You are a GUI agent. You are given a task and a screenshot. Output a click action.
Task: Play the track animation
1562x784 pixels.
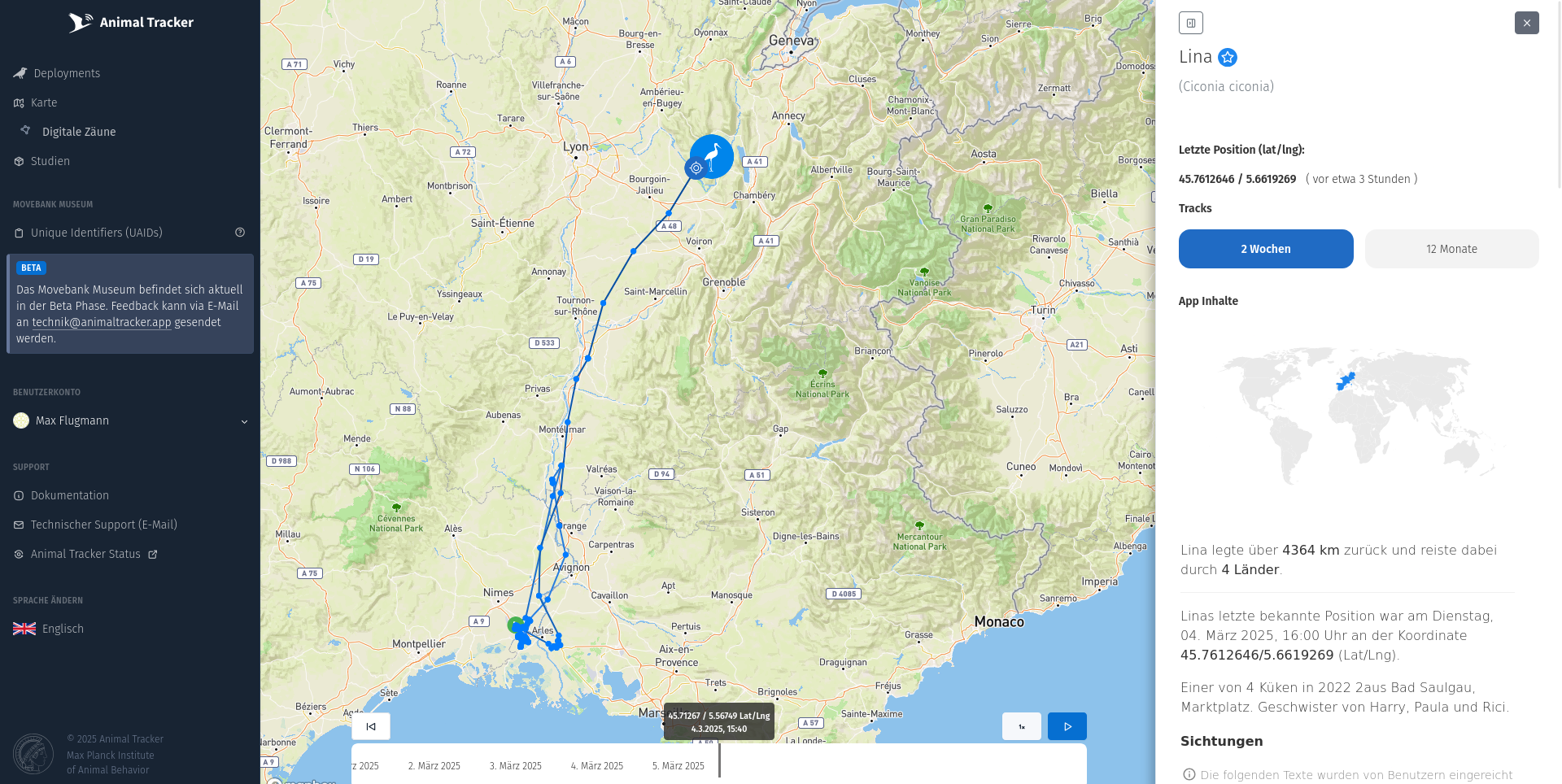(1067, 726)
